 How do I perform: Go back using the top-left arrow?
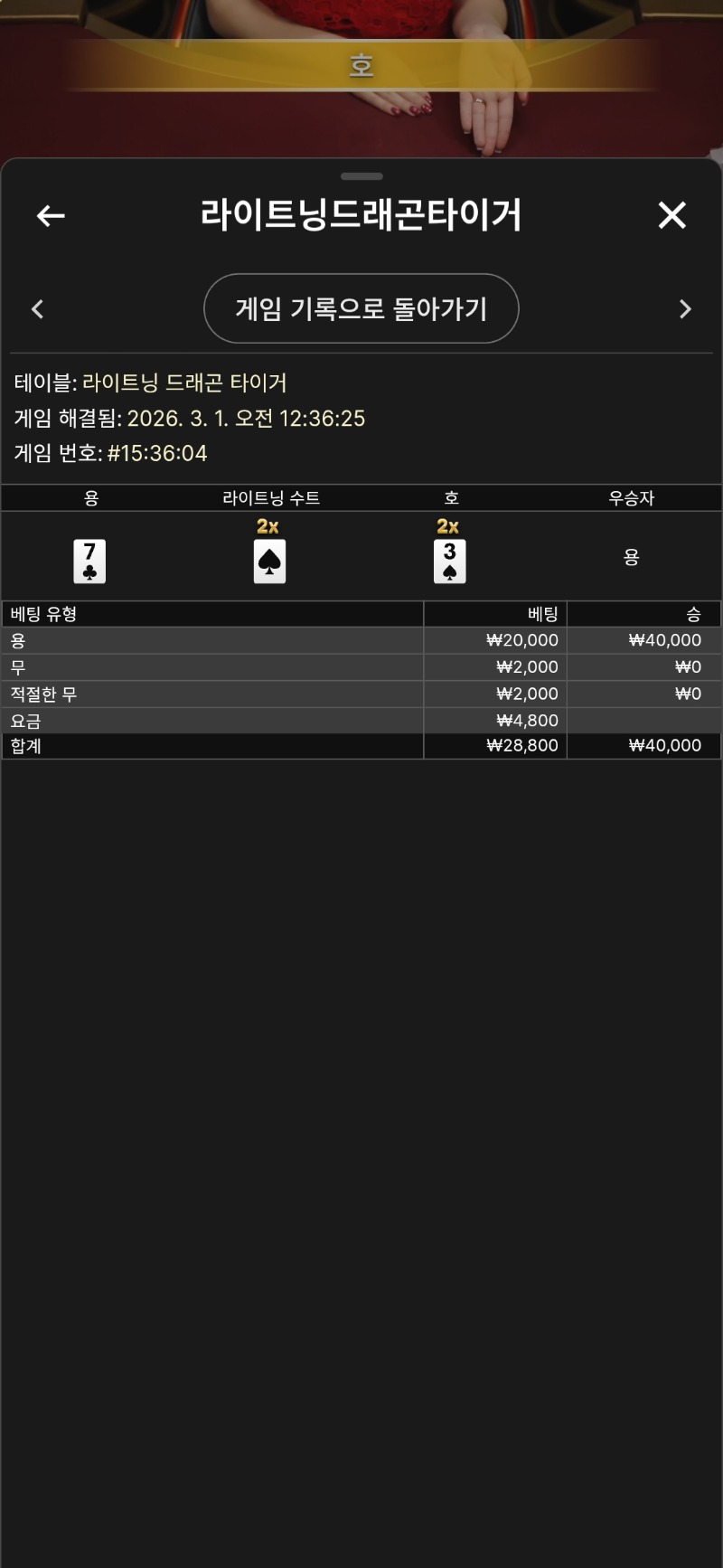pos(51,215)
